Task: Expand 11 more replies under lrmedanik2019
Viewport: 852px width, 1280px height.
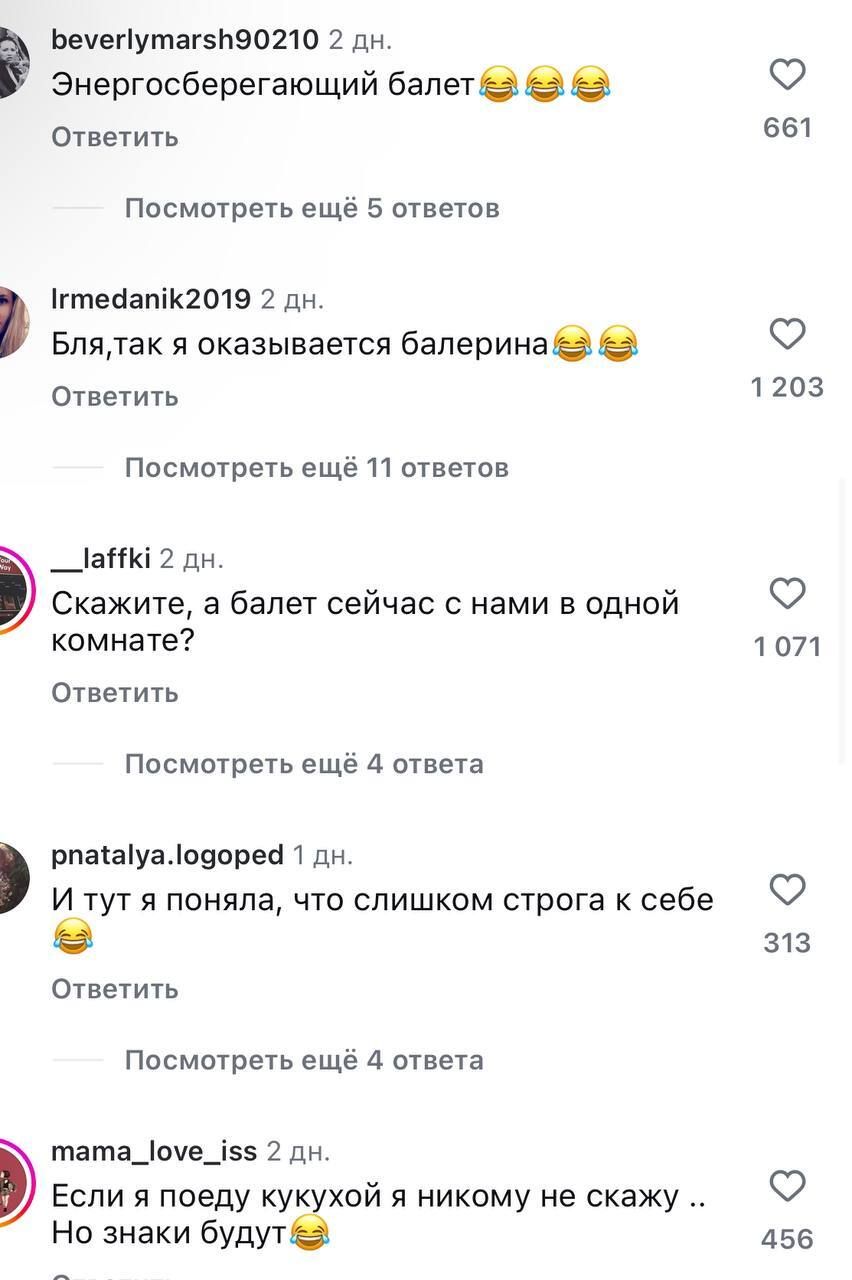Action: pos(316,467)
